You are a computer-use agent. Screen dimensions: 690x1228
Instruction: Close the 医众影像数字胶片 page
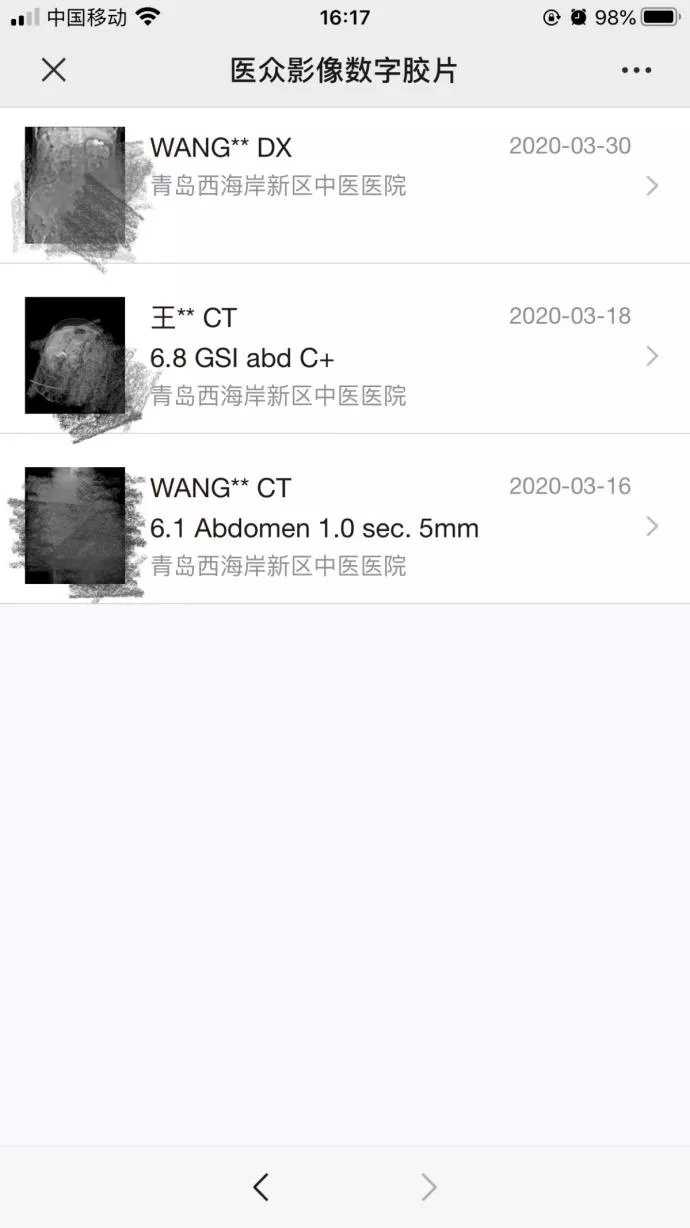pyautogui.click(x=53, y=70)
